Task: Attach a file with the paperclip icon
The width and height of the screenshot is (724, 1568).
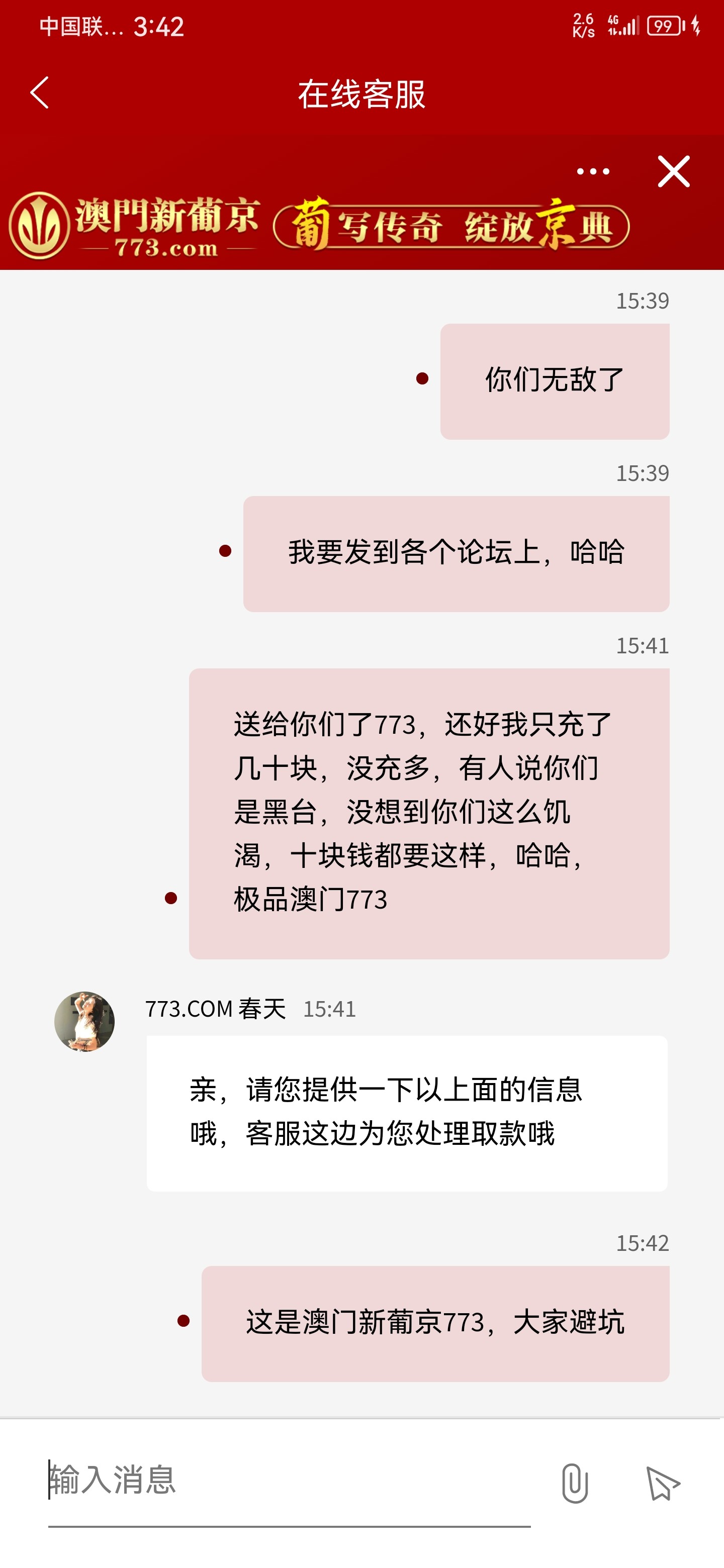Action: click(x=574, y=1483)
